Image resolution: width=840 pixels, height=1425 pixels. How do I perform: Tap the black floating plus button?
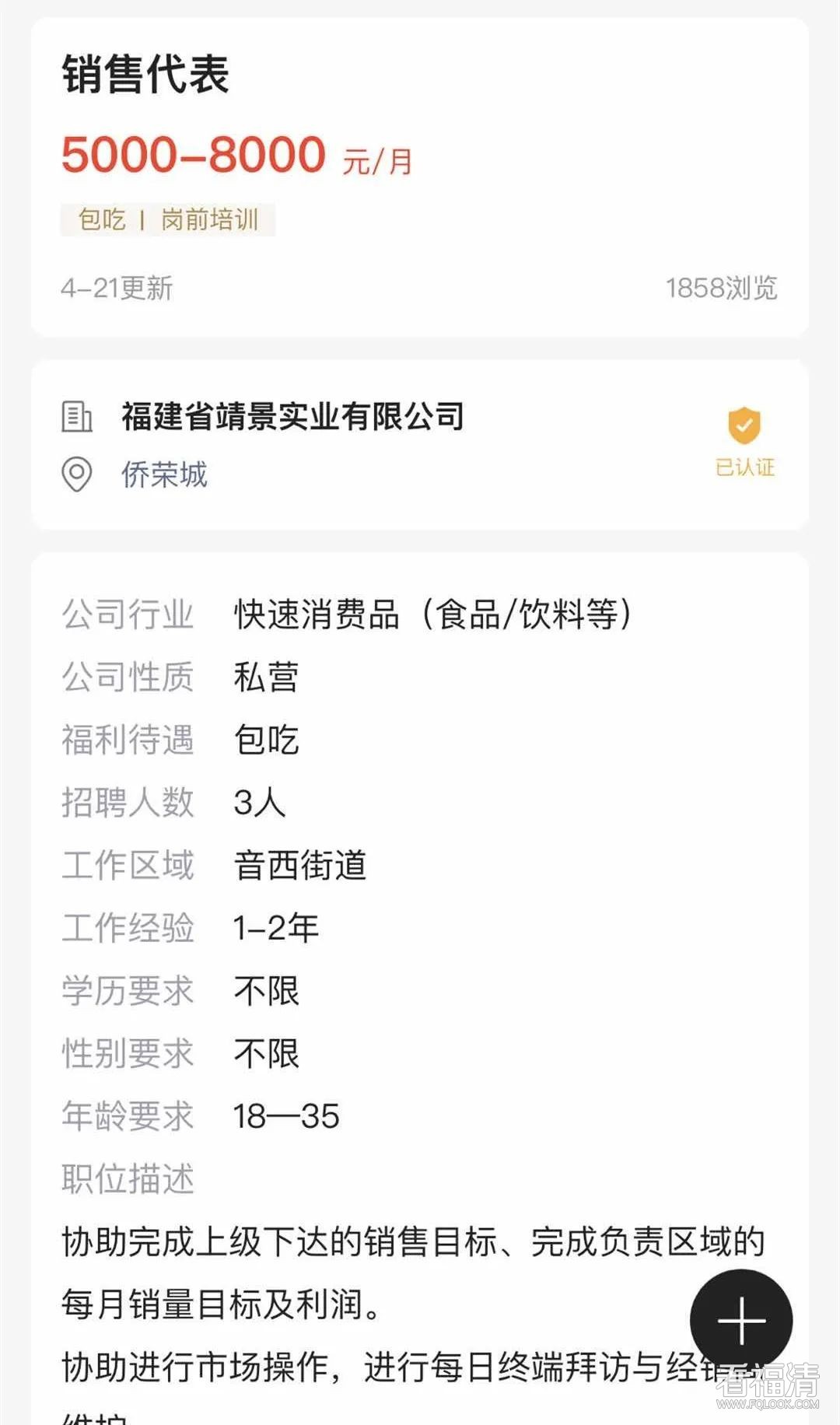click(x=741, y=1321)
